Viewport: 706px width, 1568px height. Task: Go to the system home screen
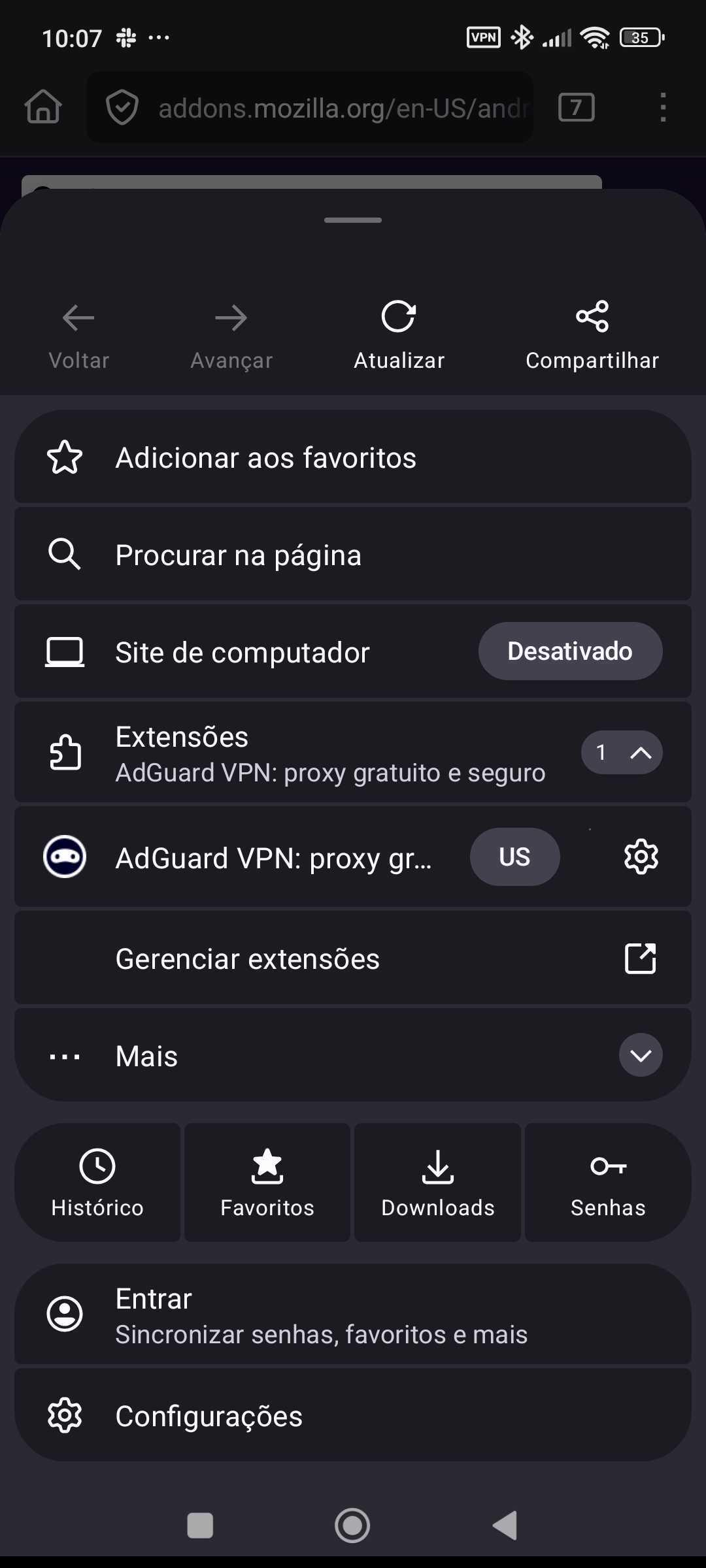click(x=352, y=1526)
